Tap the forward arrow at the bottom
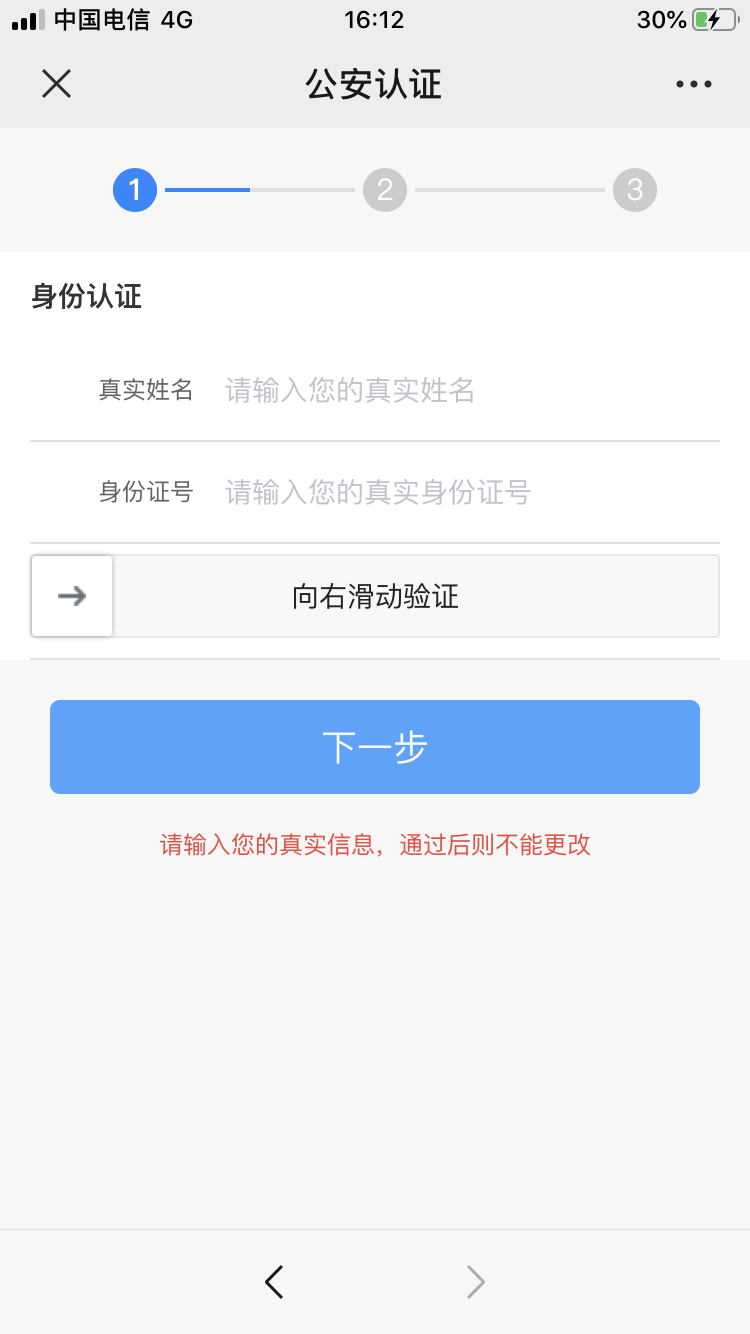Viewport: 750px width, 1334px height. [x=476, y=1281]
